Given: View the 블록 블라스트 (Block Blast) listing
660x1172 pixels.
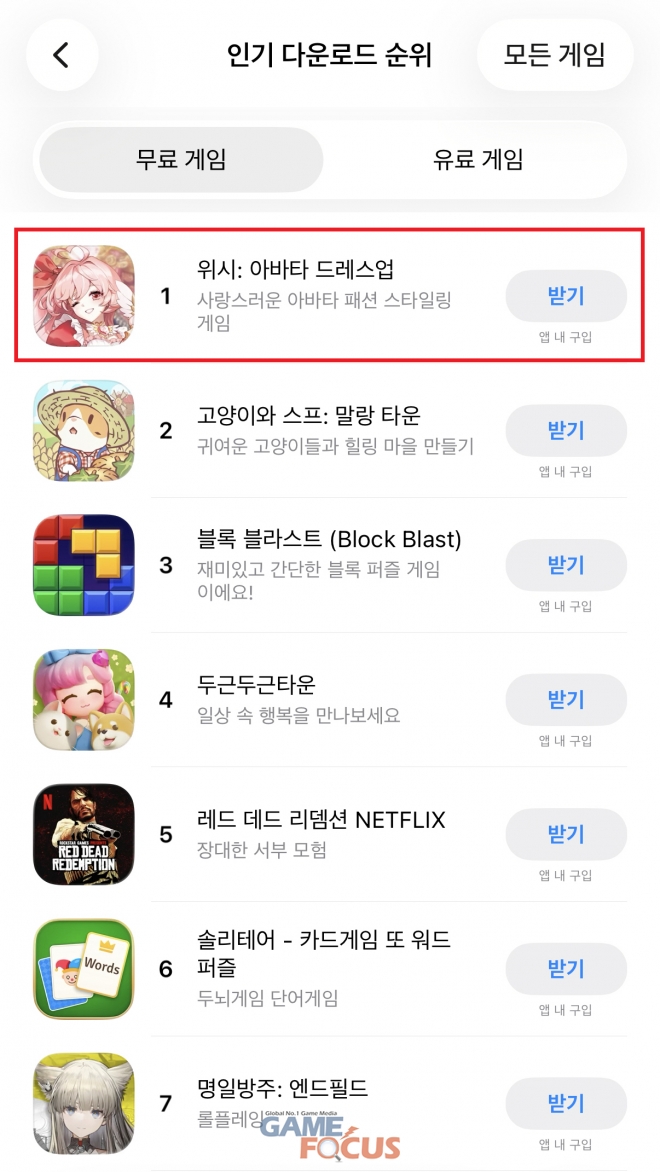Looking at the screenshot, I should [x=329, y=540].
